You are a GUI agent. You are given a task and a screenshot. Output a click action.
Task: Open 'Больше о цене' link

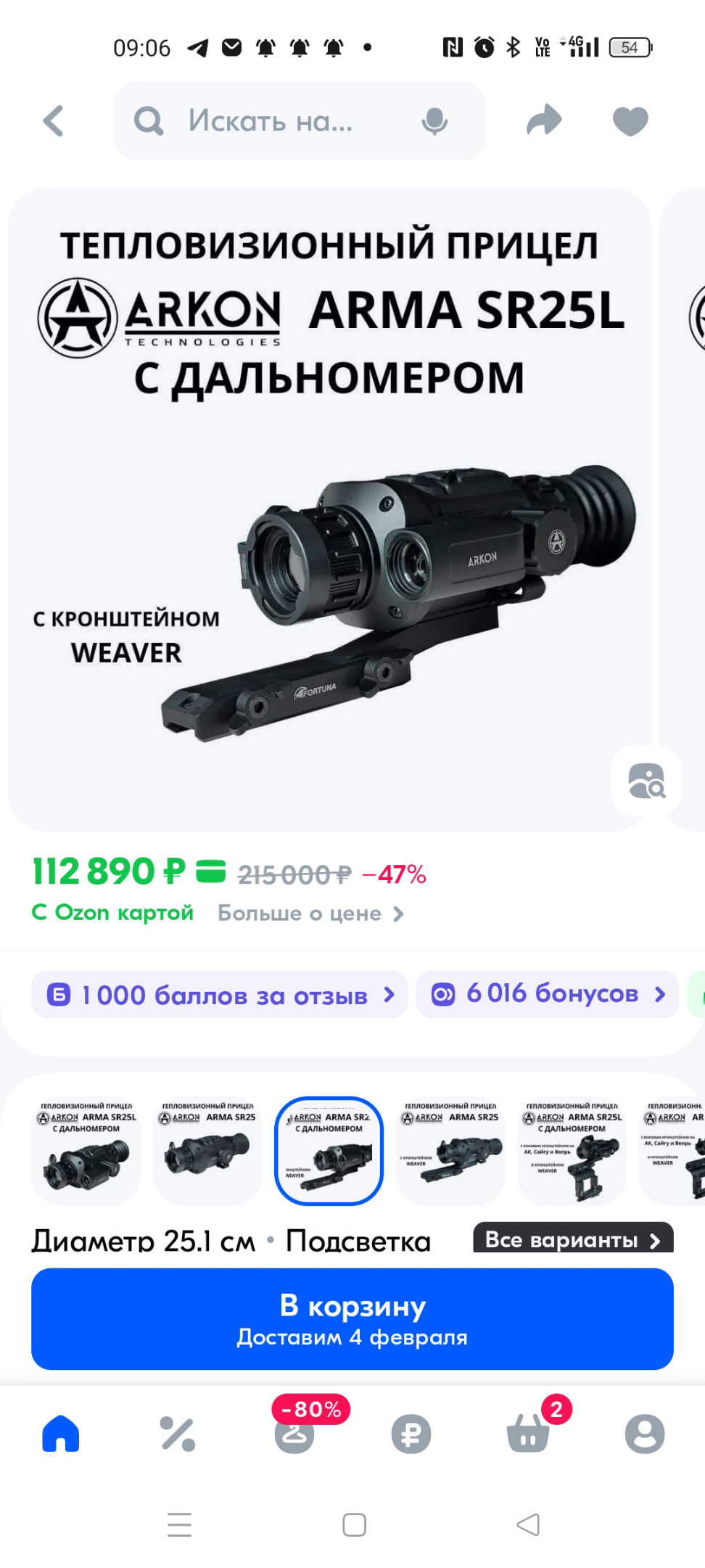click(x=310, y=914)
